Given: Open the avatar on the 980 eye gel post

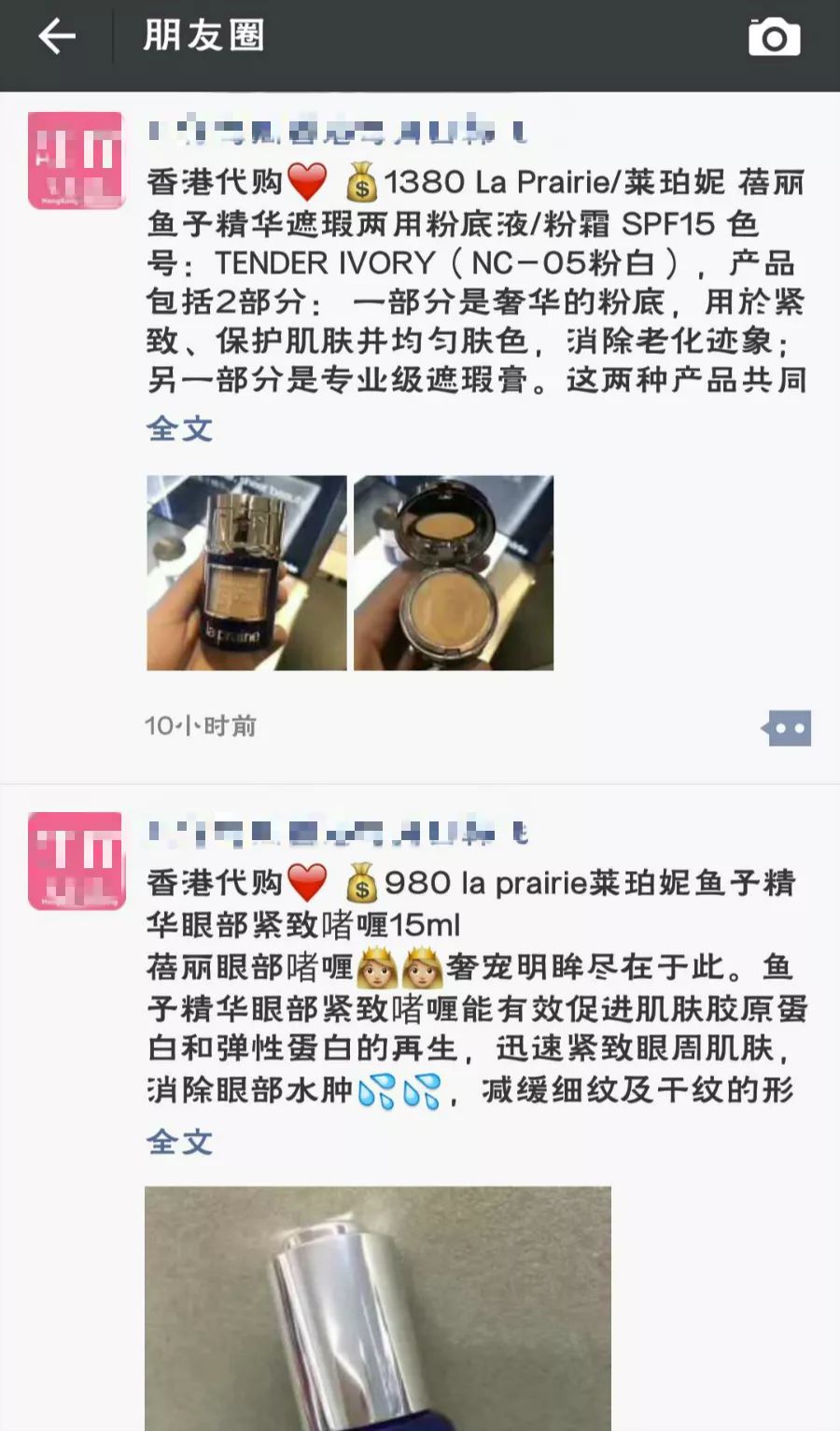Looking at the screenshot, I should (76, 861).
